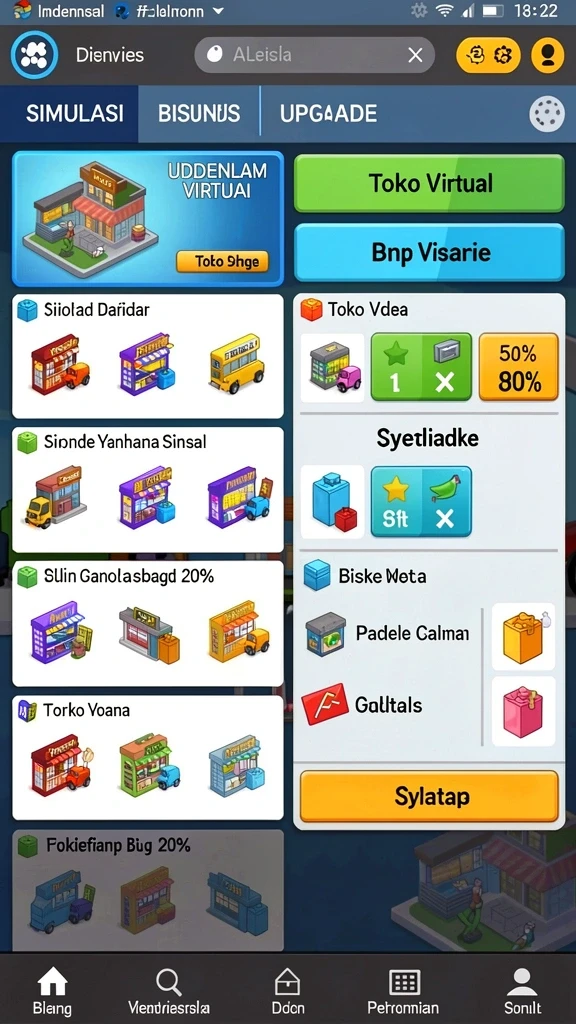The width and height of the screenshot is (576, 1024).
Task: Switch to the UPGAADE tab
Action: [328, 114]
